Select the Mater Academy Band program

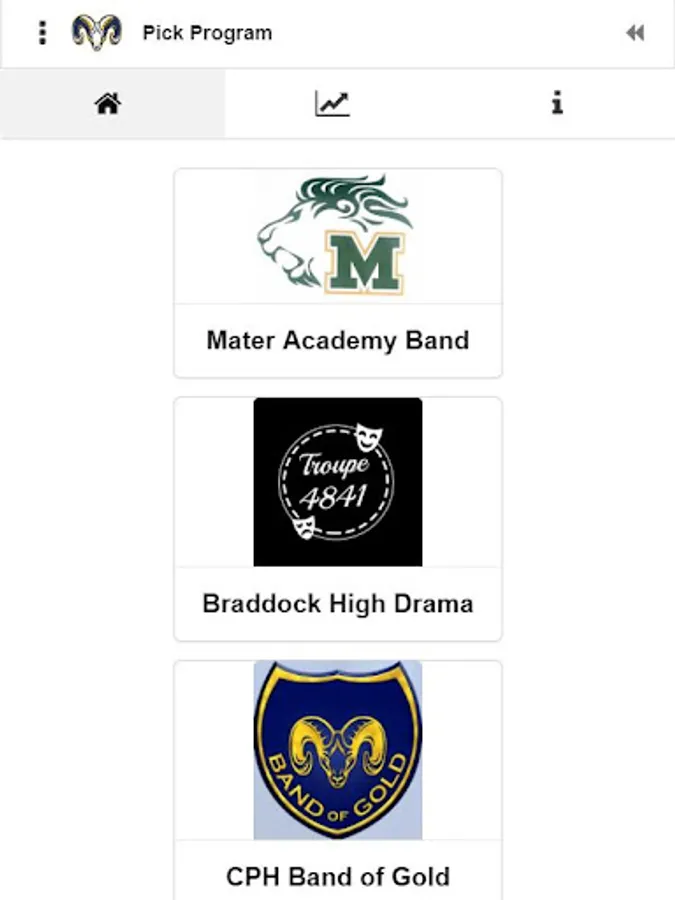click(338, 273)
